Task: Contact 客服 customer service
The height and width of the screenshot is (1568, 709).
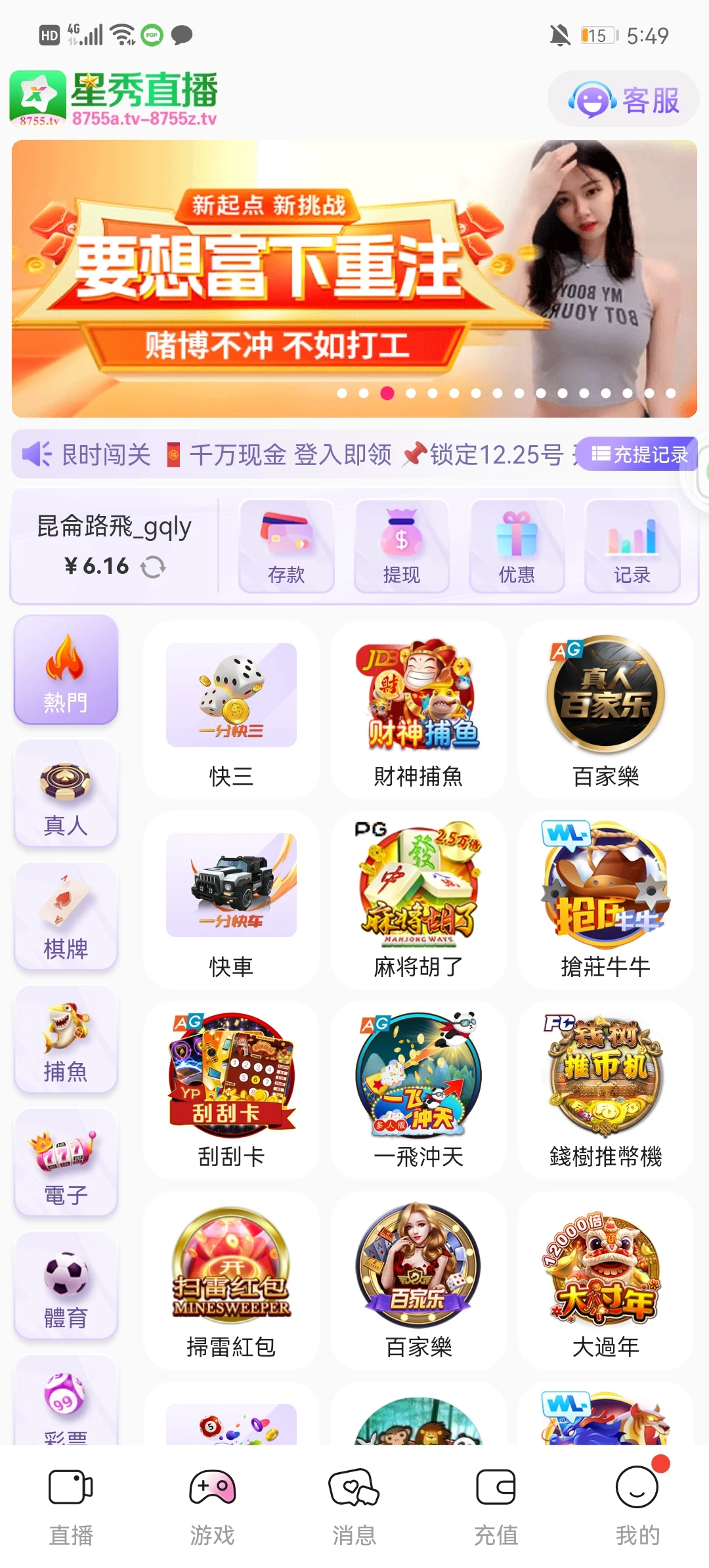Action: pyautogui.click(x=622, y=98)
